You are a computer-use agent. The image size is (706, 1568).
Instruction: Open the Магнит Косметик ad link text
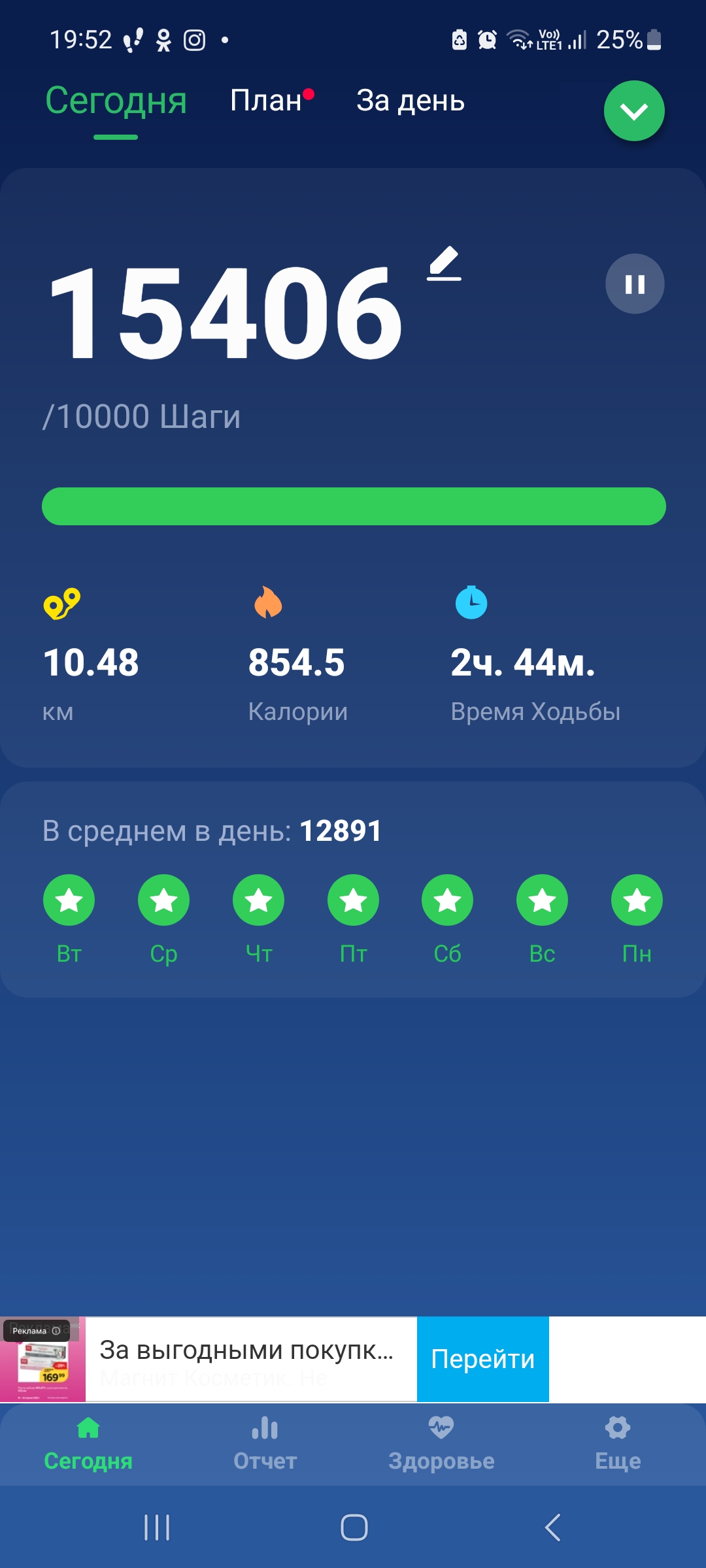(x=216, y=1374)
